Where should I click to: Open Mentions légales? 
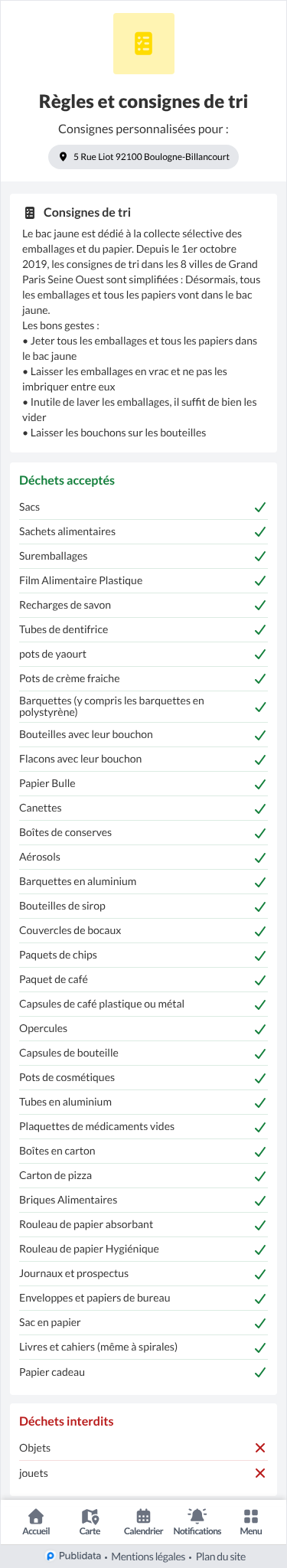coord(148,1557)
